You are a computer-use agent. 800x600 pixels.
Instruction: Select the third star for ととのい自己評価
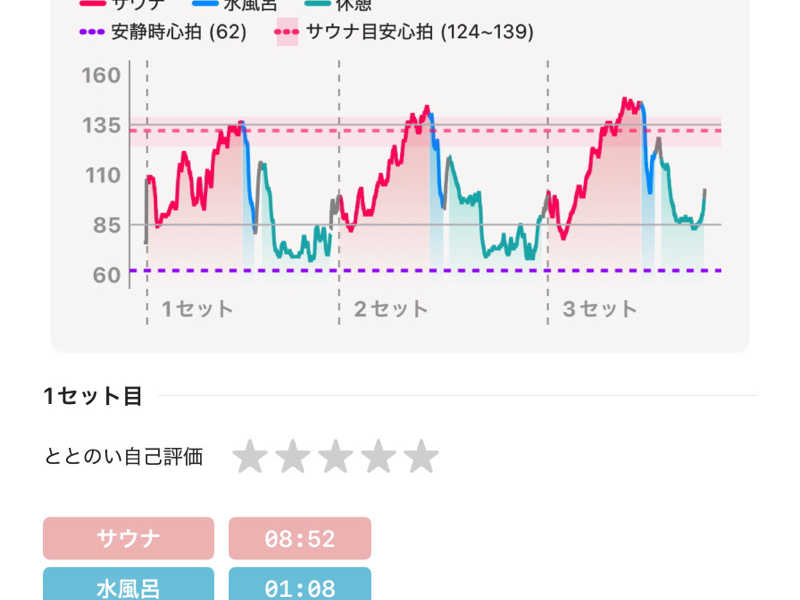(335, 457)
